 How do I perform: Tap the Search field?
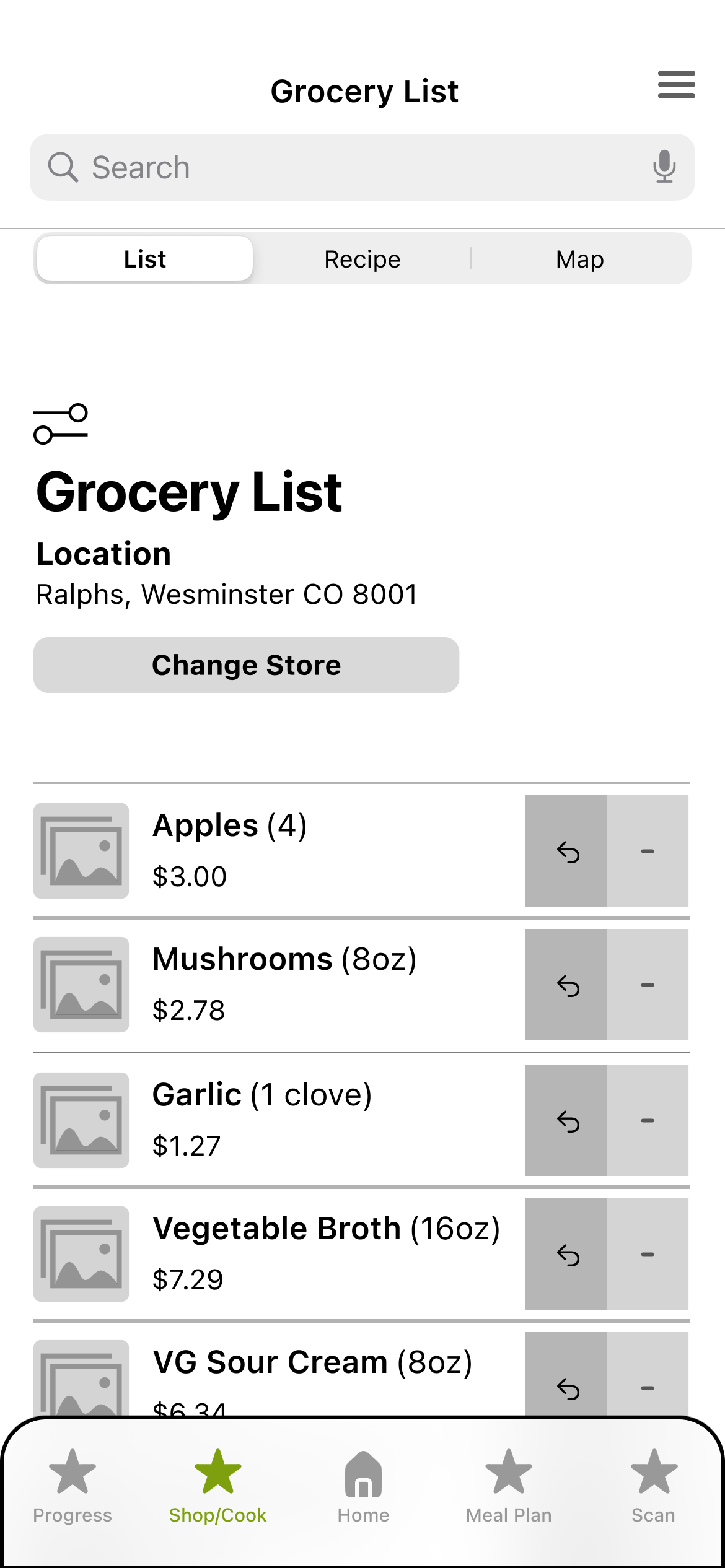(347, 167)
